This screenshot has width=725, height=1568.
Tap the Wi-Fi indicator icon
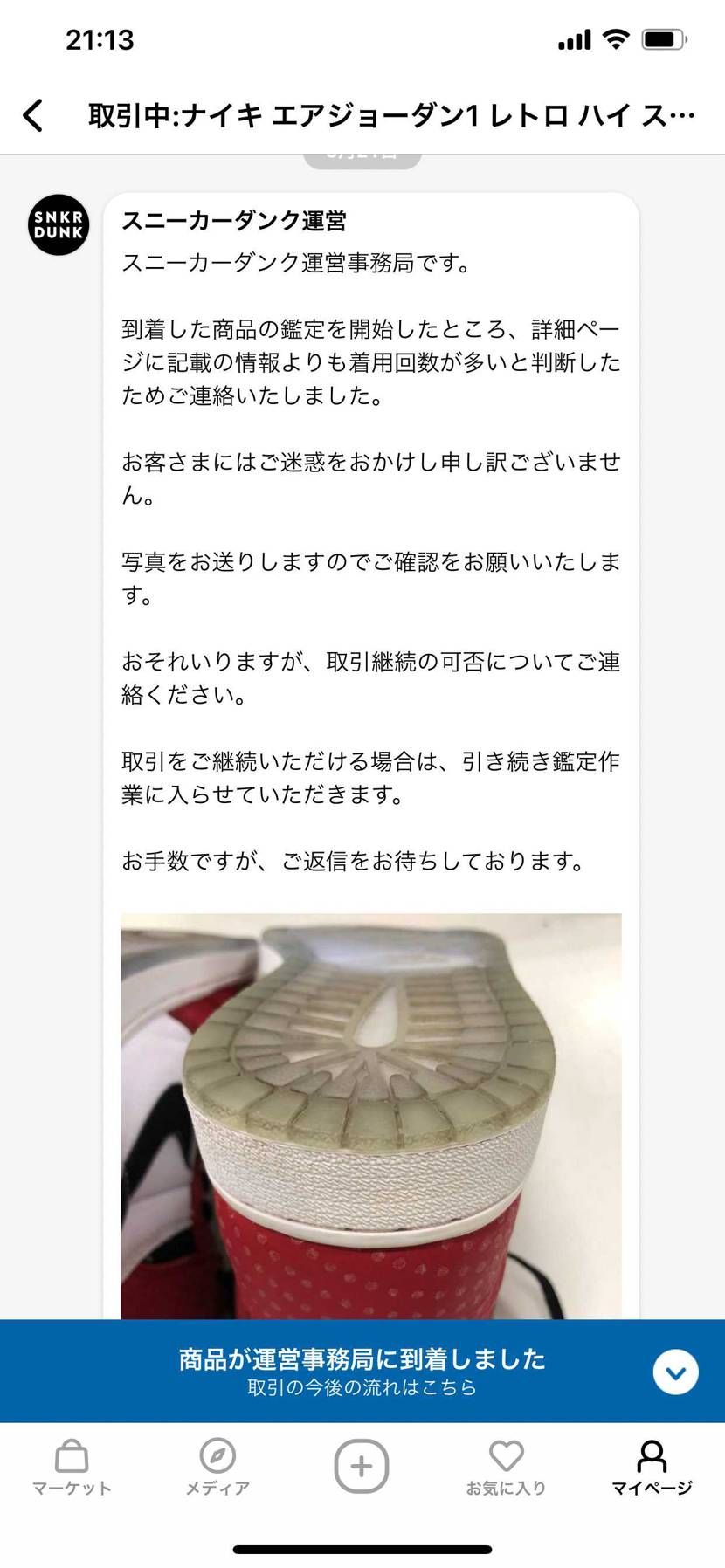coord(617,38)
